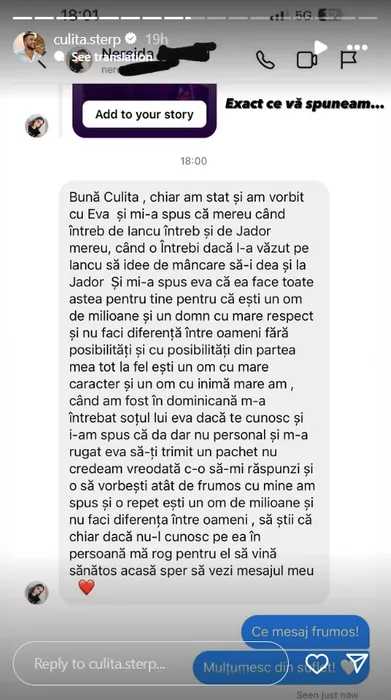Open the three-dot story options menu

[357, 47]
